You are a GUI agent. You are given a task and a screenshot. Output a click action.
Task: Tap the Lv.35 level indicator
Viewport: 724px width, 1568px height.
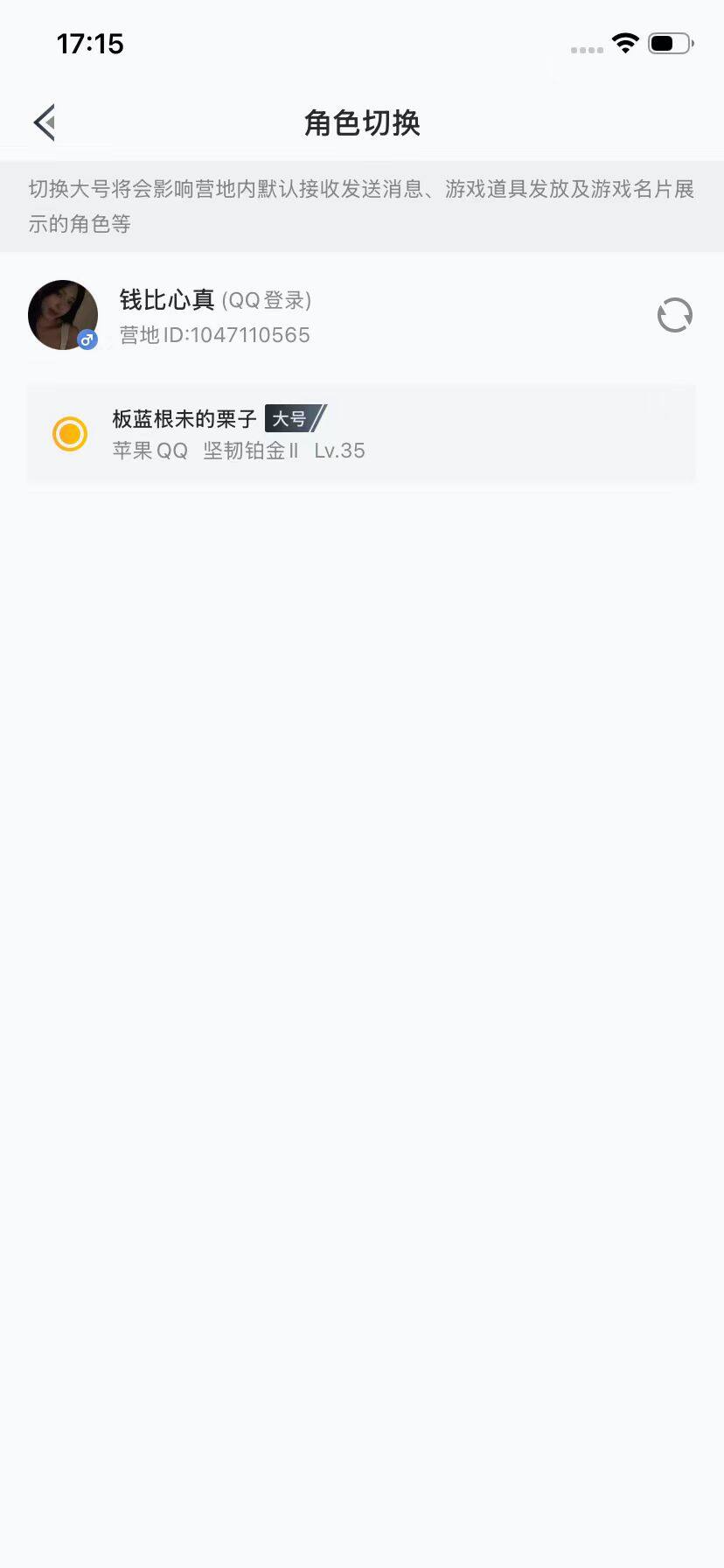[x=339, y=451]
